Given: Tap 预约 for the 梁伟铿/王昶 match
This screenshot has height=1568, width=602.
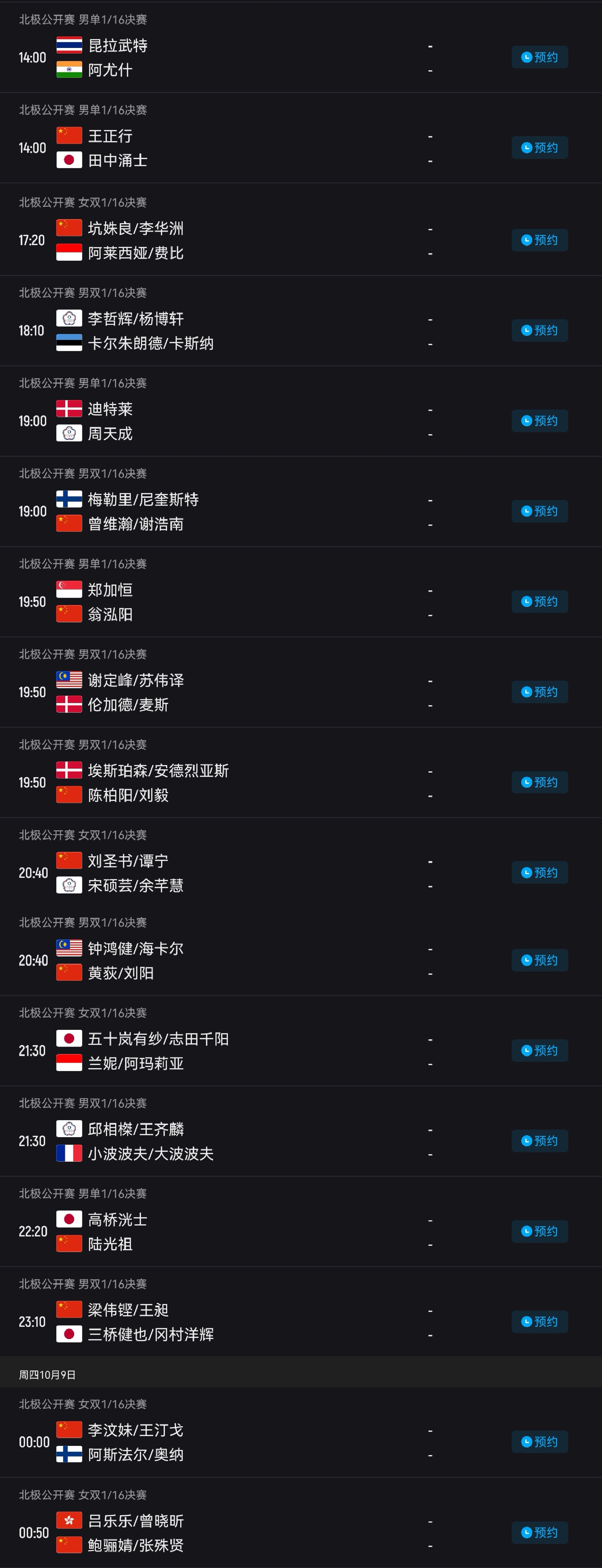Looking at the screenshot, I should (539, 1322).
